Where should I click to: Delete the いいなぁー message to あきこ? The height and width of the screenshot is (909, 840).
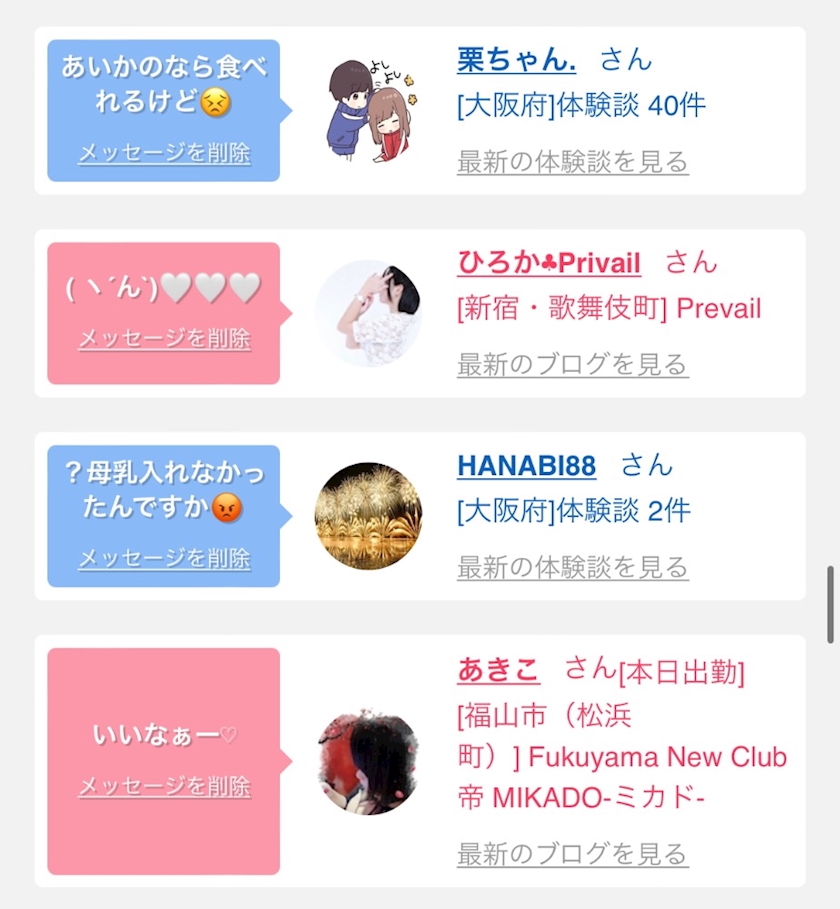pyautogui.click(x=164, y=787)
